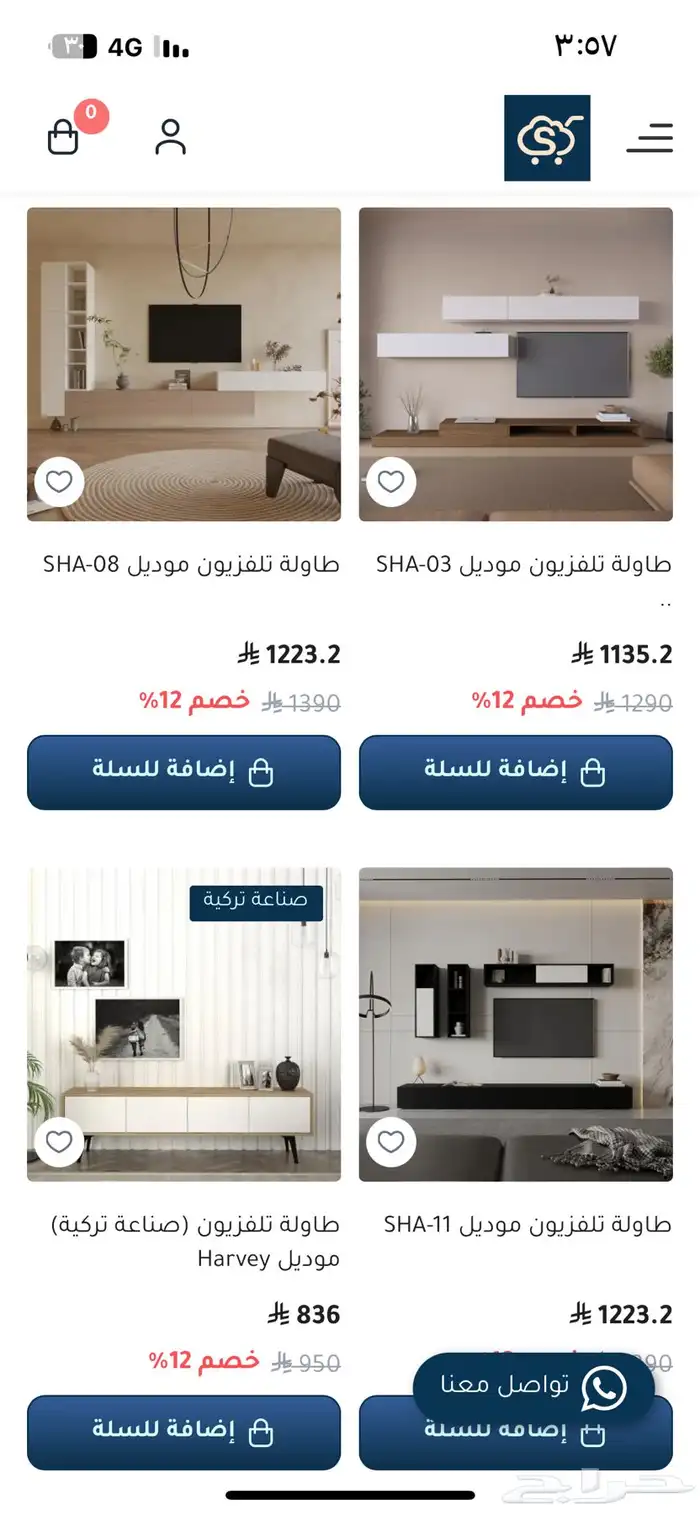
Task: Add SHA-08 TV table to cart
Action: [x=184, y=772]
